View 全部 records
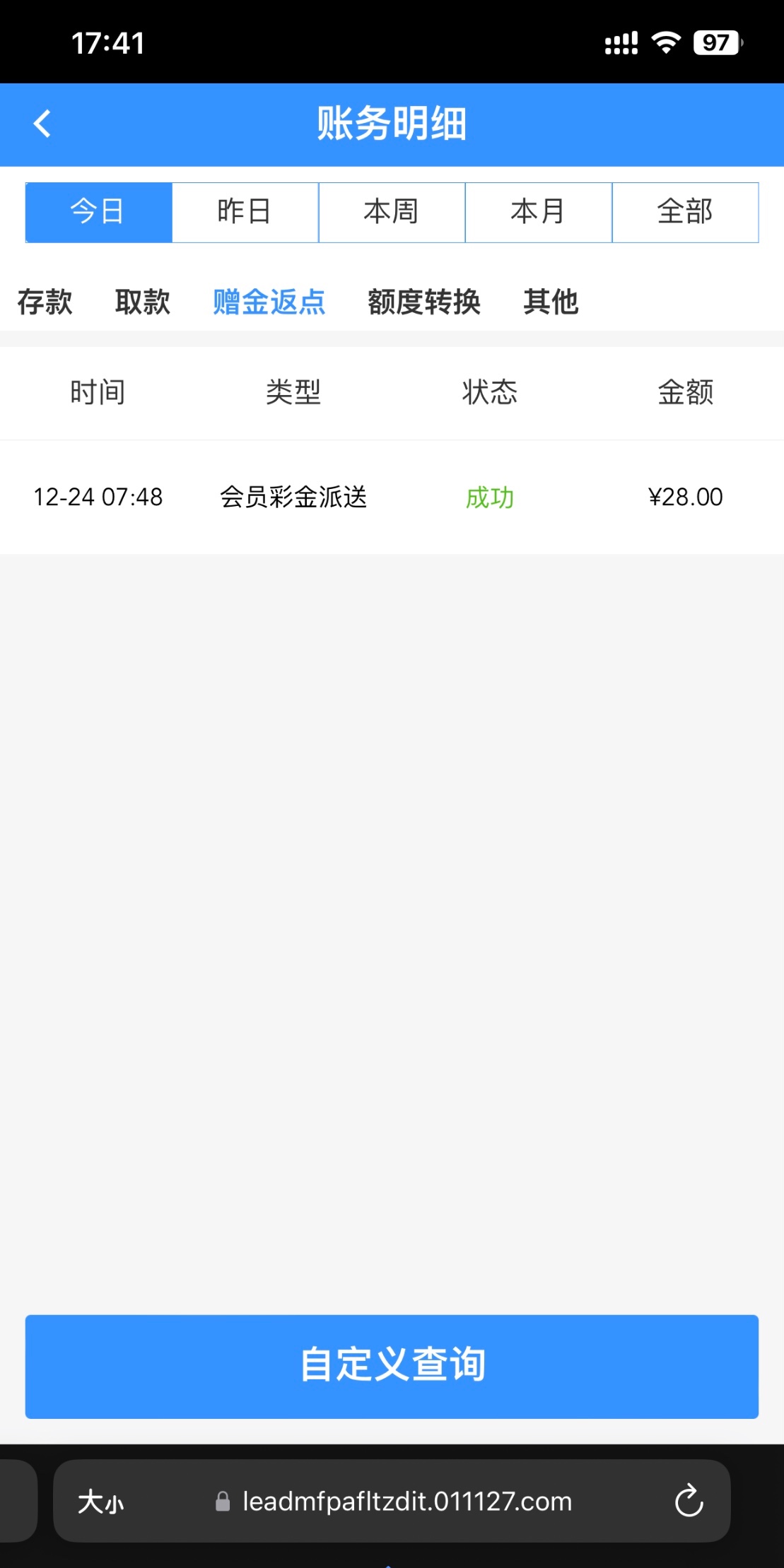784x1568 pixels. pos(685,212)
